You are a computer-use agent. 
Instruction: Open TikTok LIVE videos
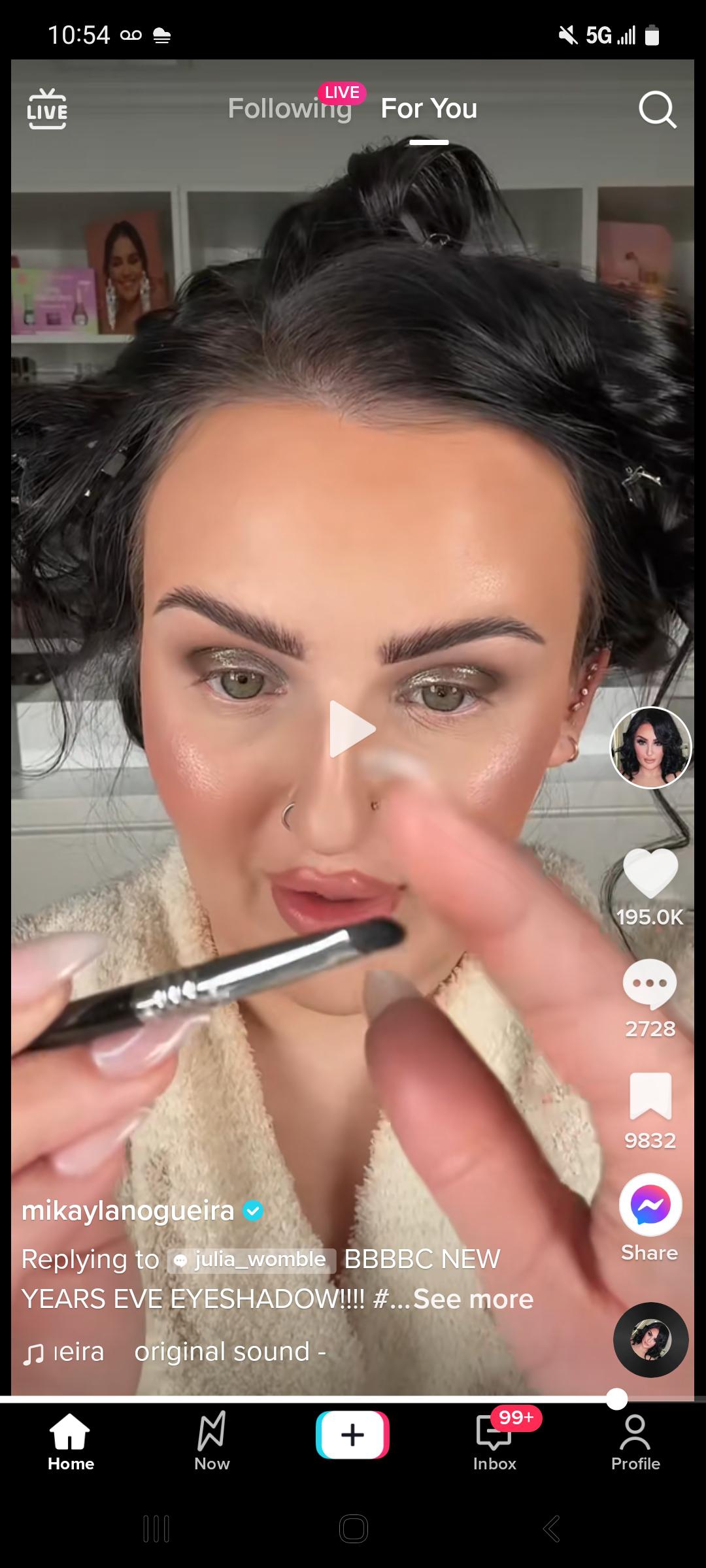coord(46,110)
